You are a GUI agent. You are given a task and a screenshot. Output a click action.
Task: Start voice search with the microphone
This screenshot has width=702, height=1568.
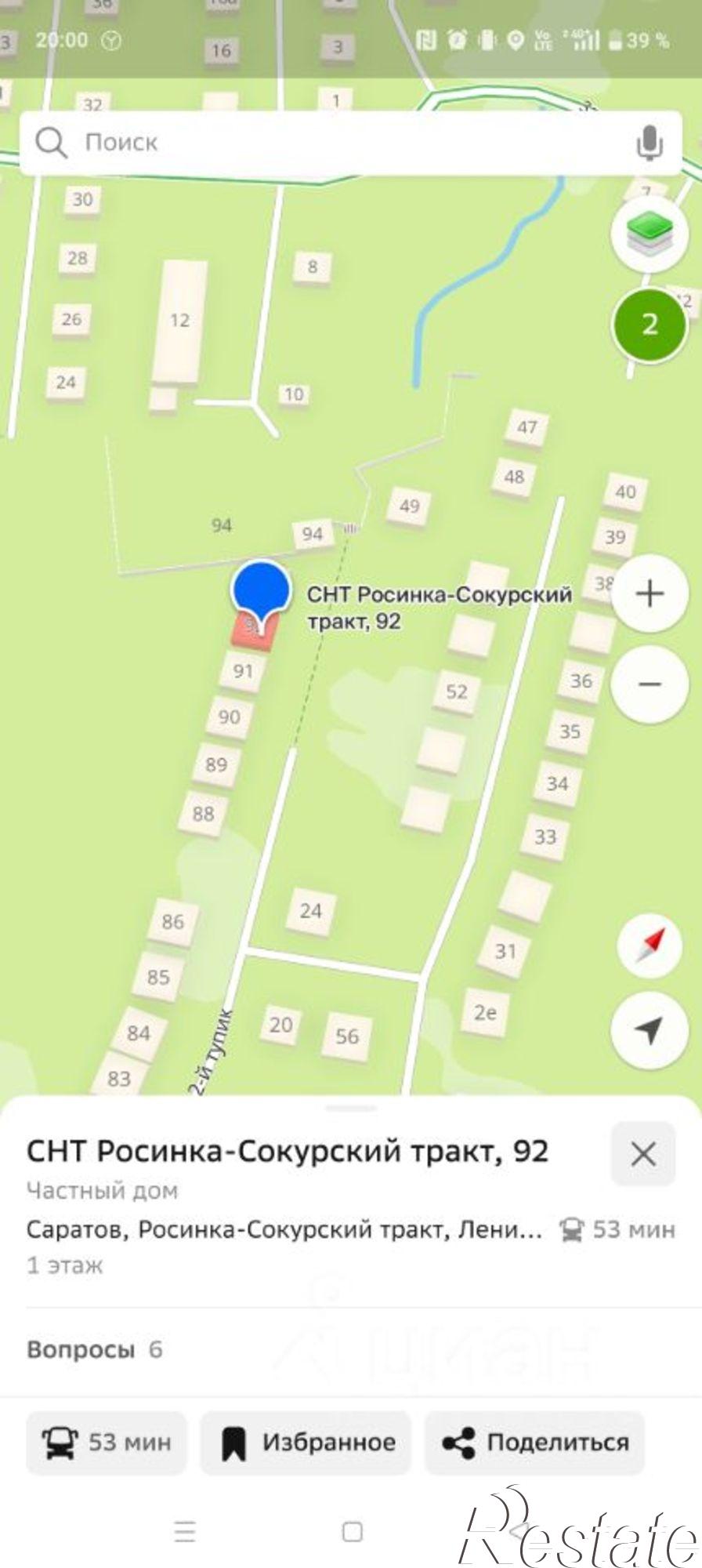click(649, 143)
